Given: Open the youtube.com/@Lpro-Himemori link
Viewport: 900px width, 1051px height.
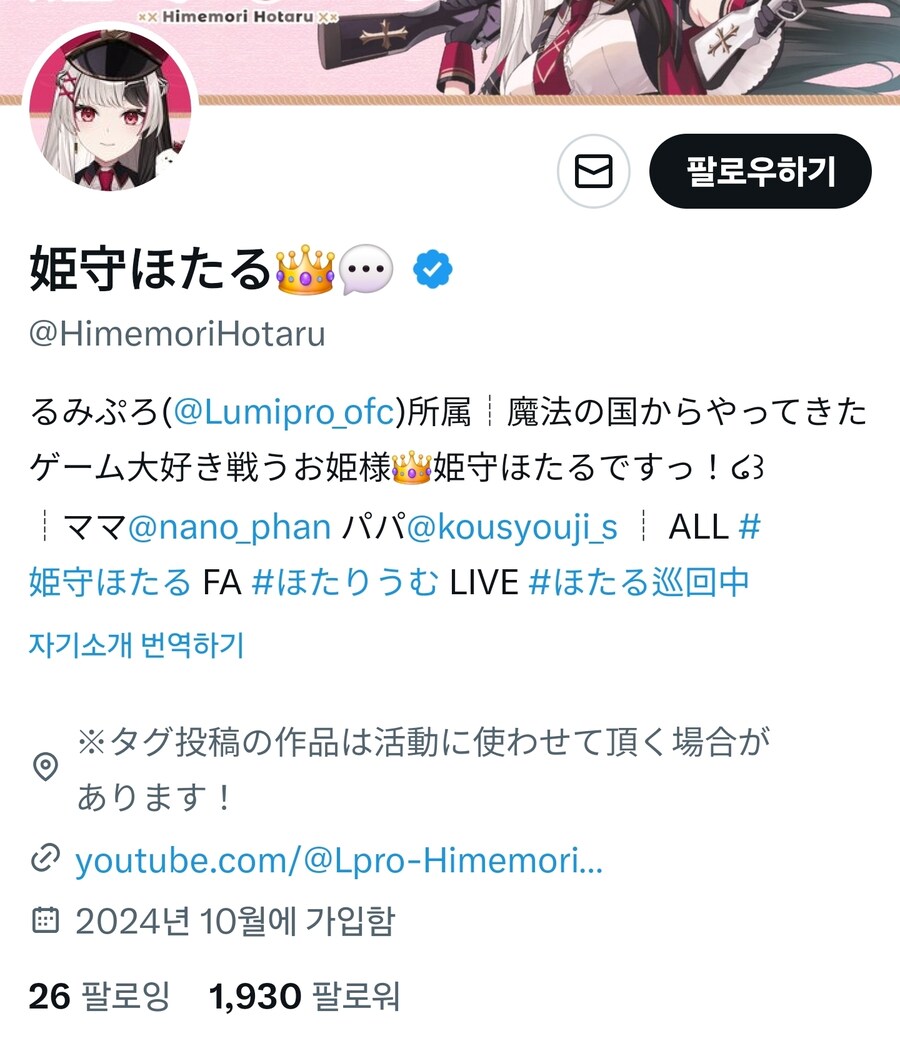Looking at the screenshot, I should (x=338, y=859).
